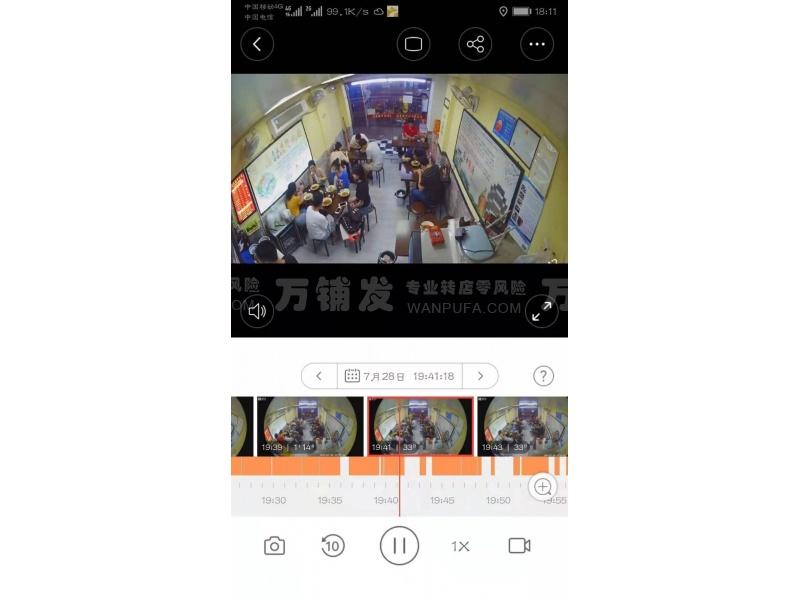Select the 19:41 clip thumbnail
This screenshot has width=800, height=600.
[421, 426]
